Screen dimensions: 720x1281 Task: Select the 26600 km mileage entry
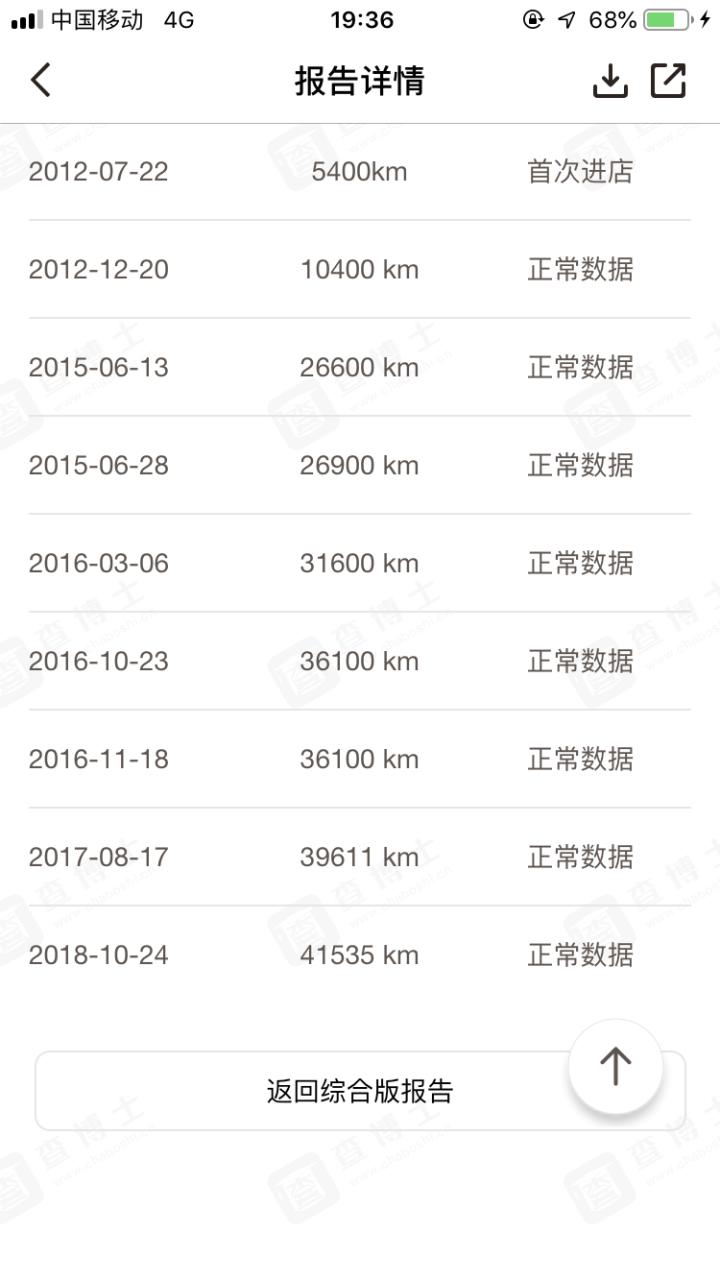coord(360,367)
